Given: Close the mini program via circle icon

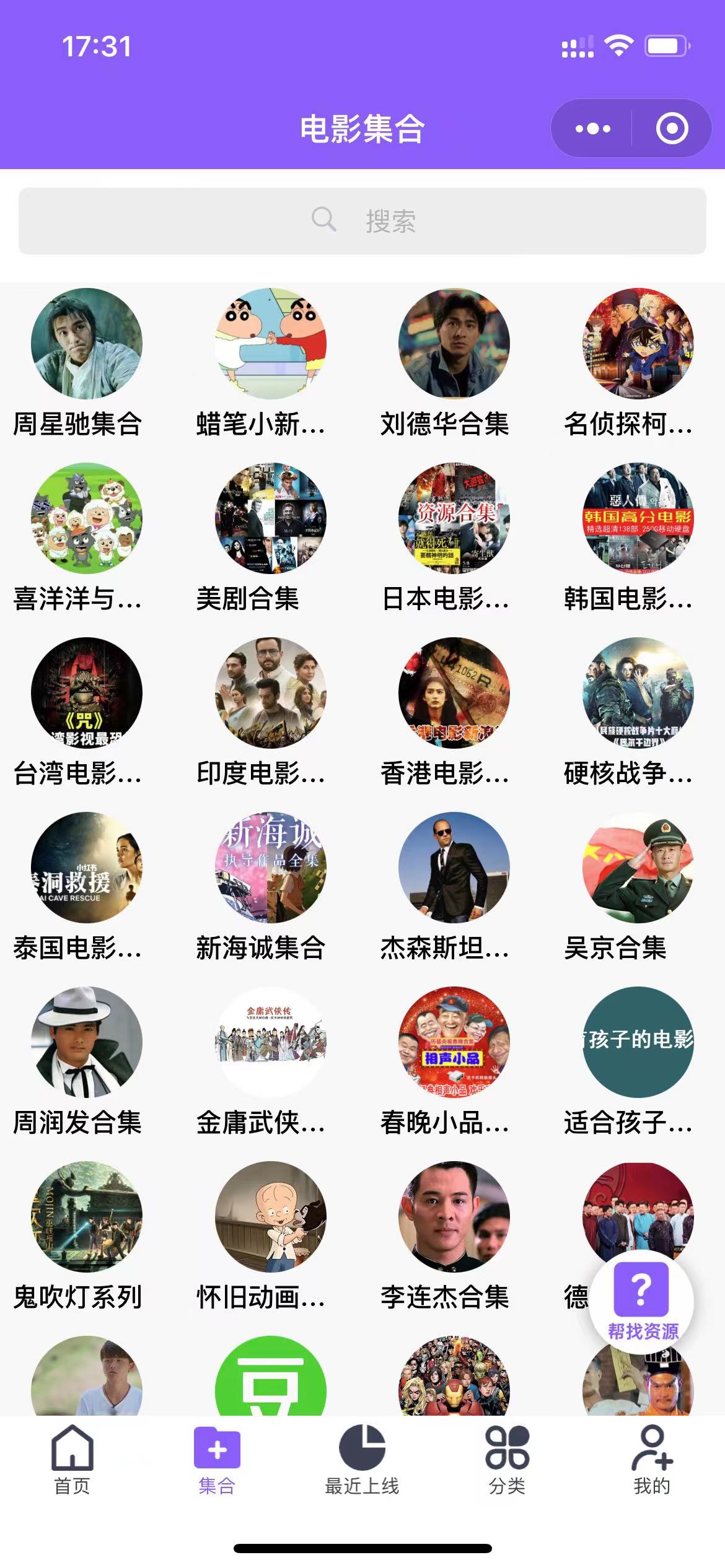Looking at the screenshot, I should (x=672, y=129).
